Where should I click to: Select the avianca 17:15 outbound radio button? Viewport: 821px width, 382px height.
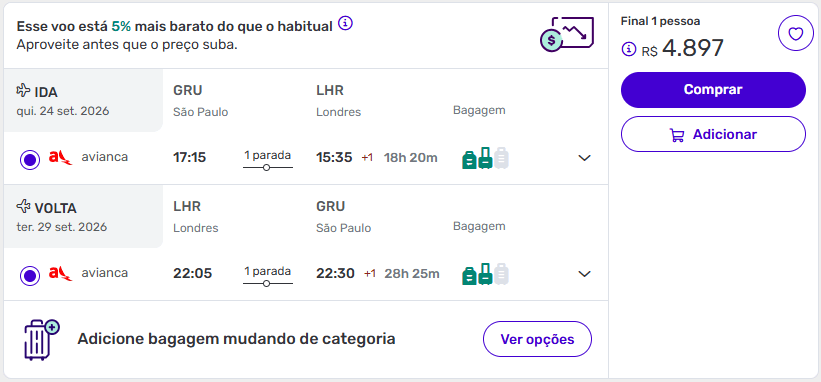coord(30,159)
